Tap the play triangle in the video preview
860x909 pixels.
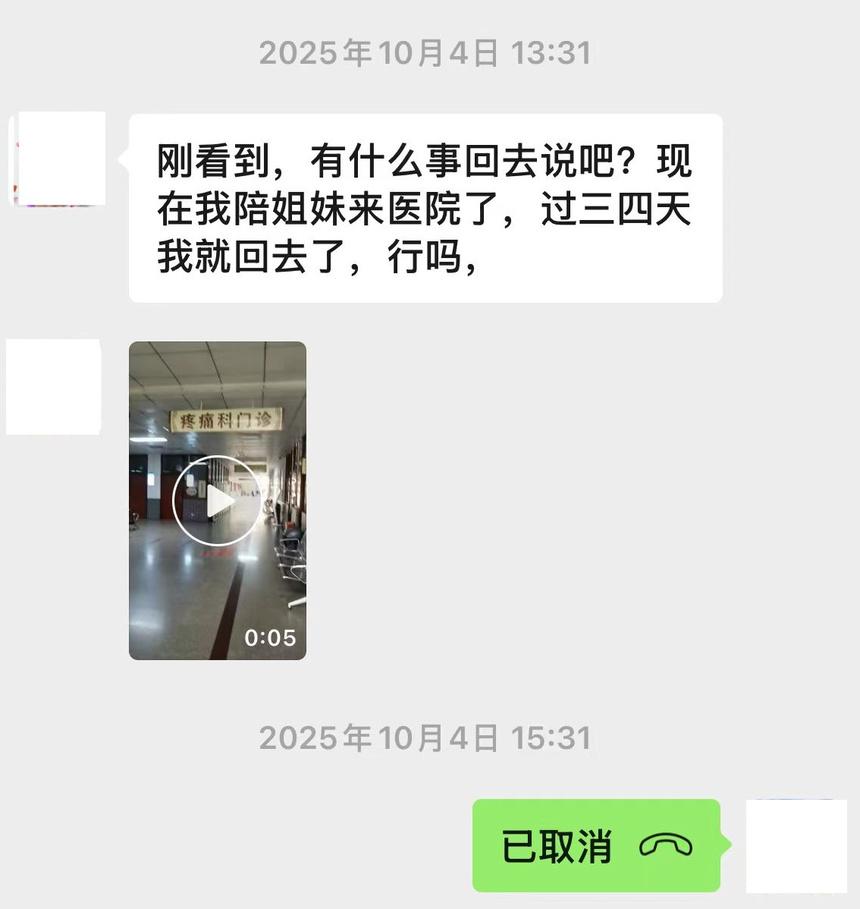[222, 500]
